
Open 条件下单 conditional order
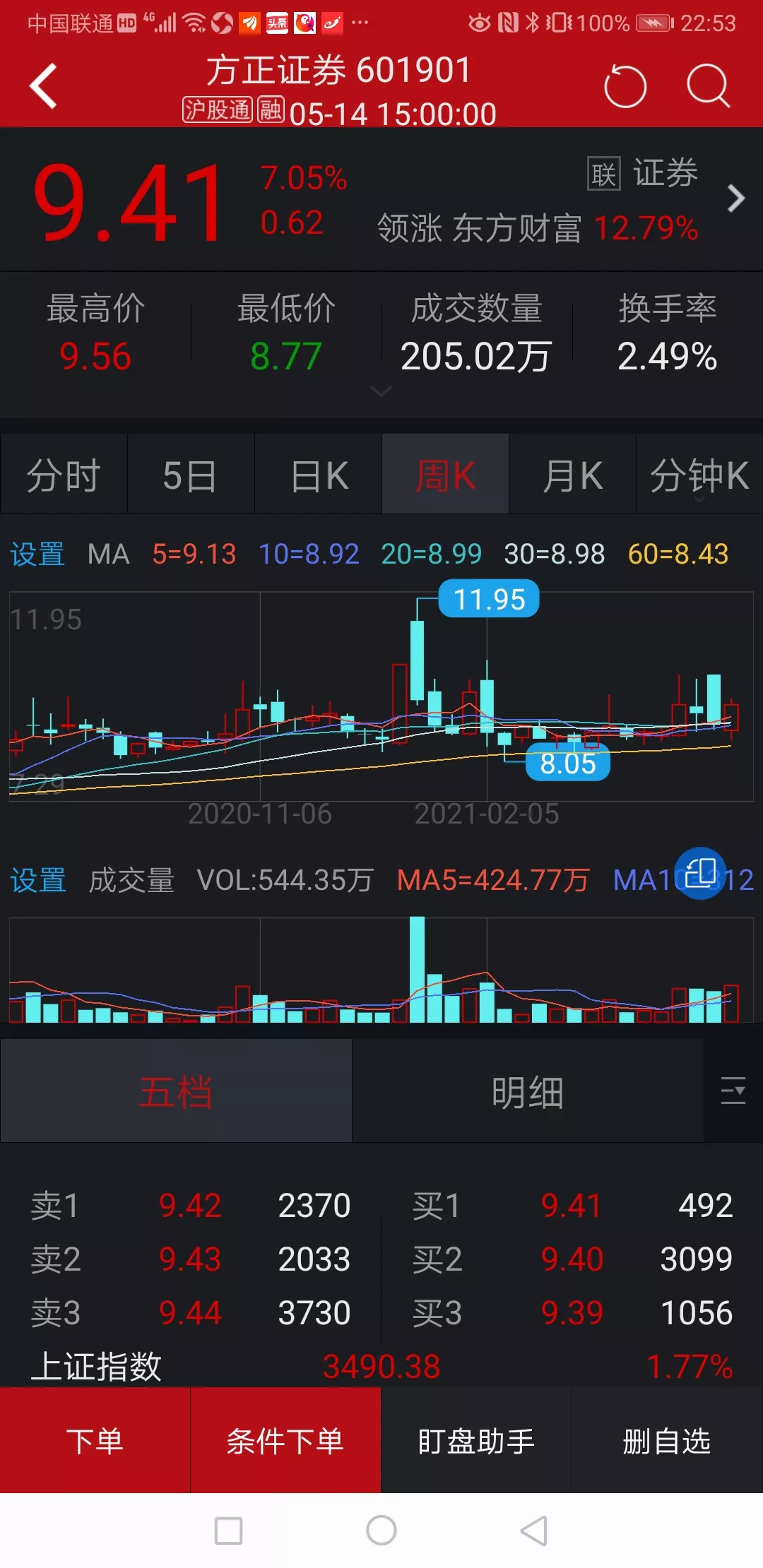click(x=285, y=1441)
